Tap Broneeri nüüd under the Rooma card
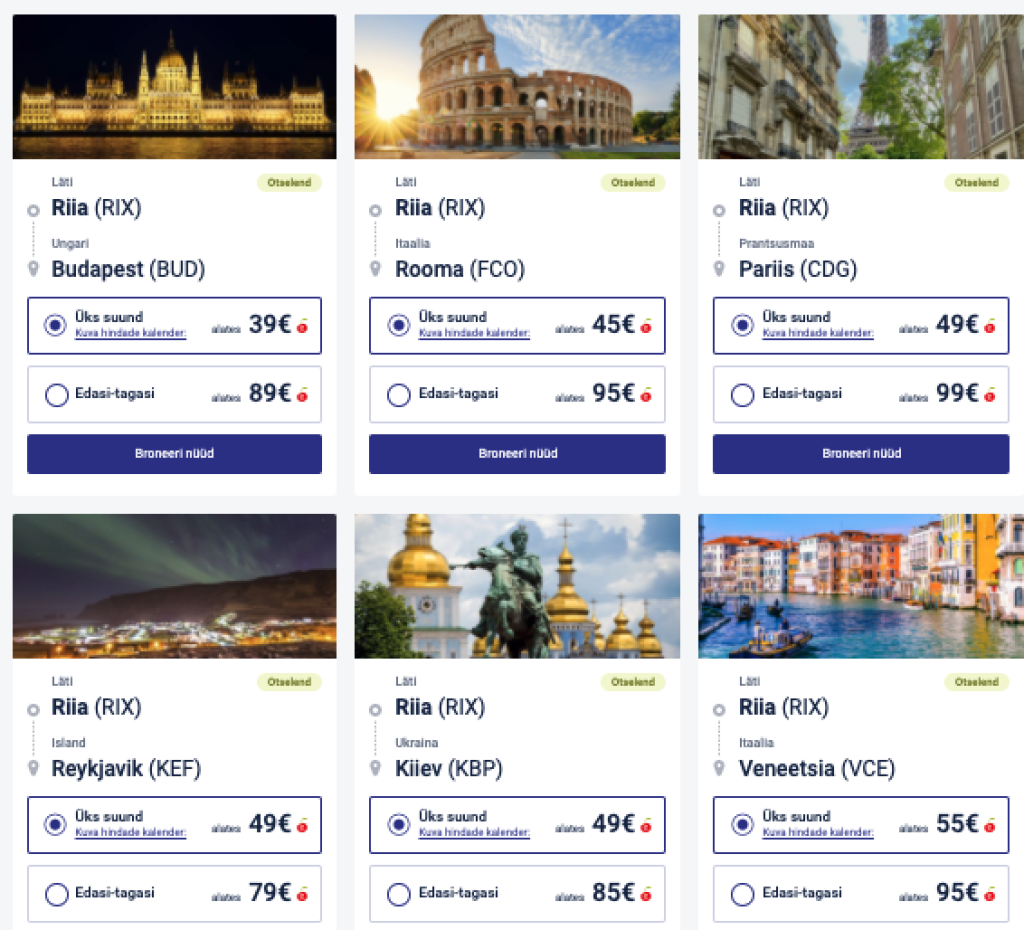The height and width of the screenshot is (930, 1024). click(517, 454)
